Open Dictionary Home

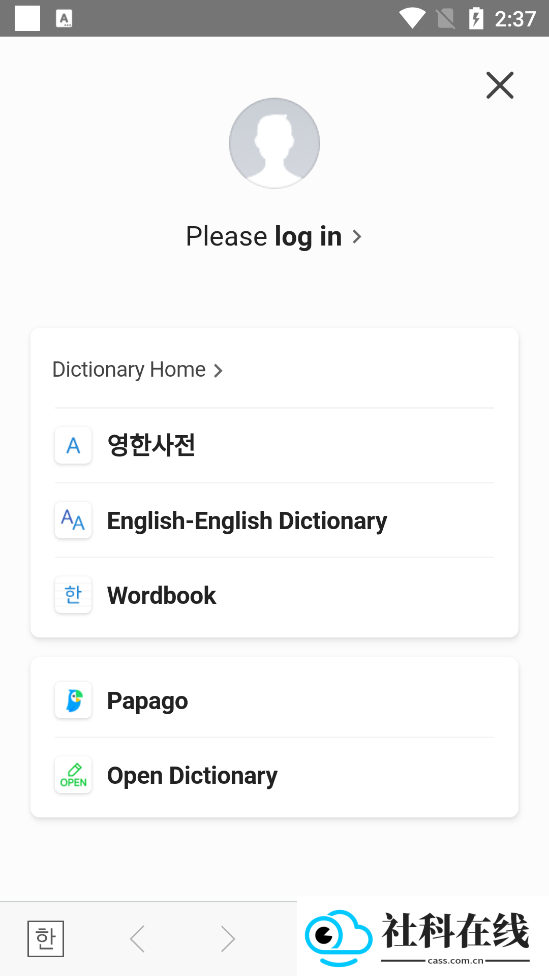click(137, 370)
